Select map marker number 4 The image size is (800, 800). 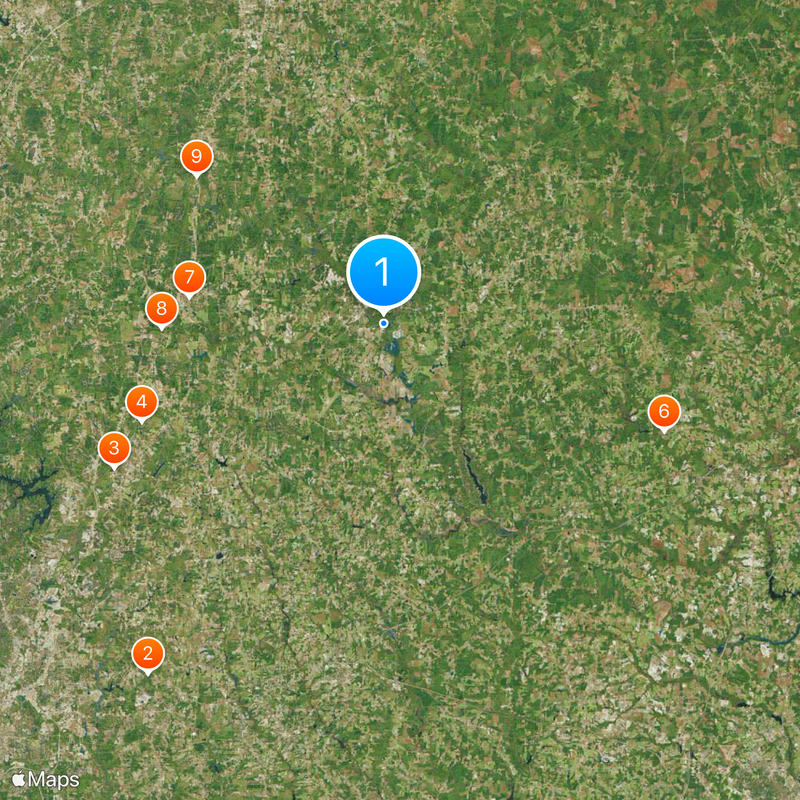[142, 402]
